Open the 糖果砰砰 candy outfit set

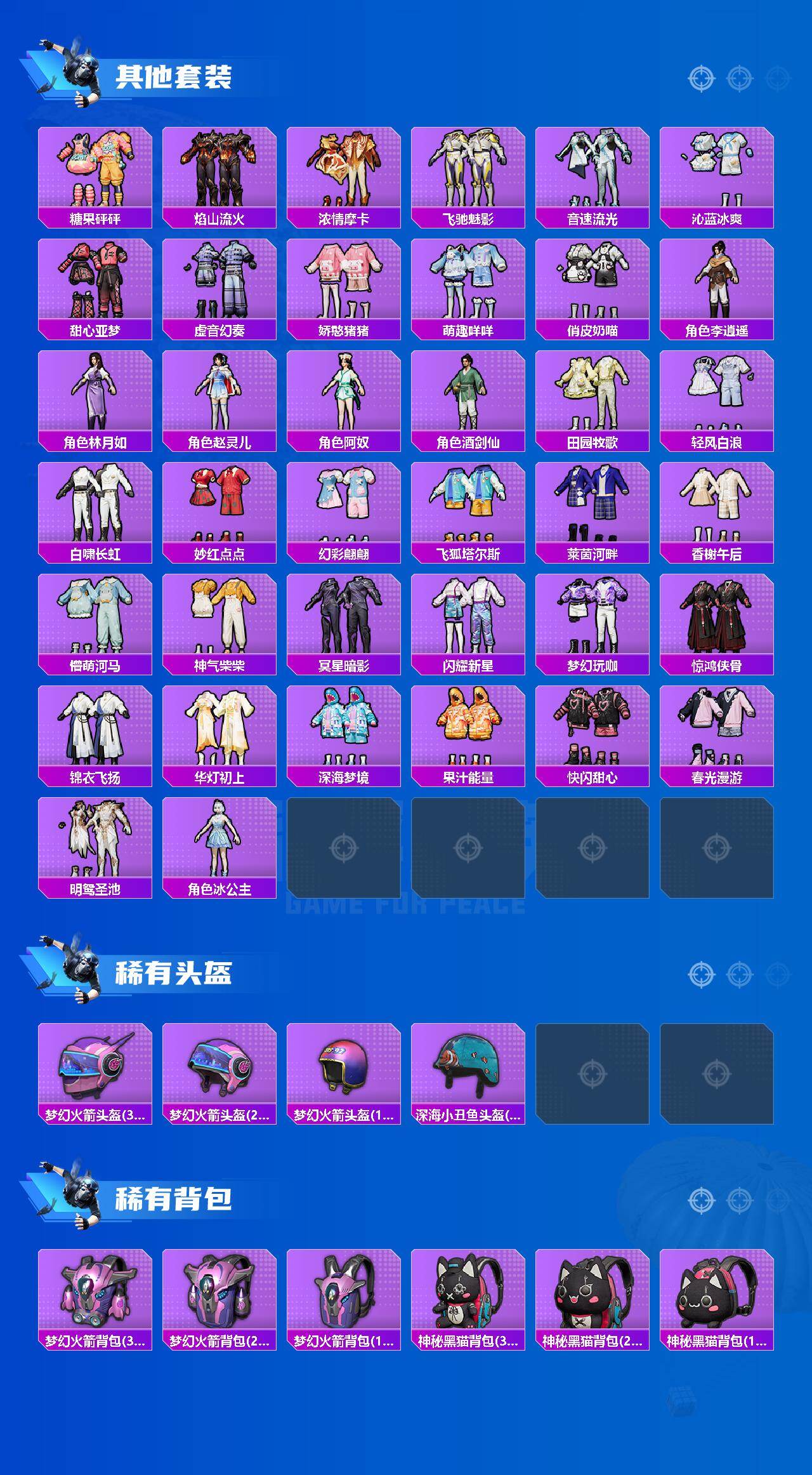pos(95,170)
